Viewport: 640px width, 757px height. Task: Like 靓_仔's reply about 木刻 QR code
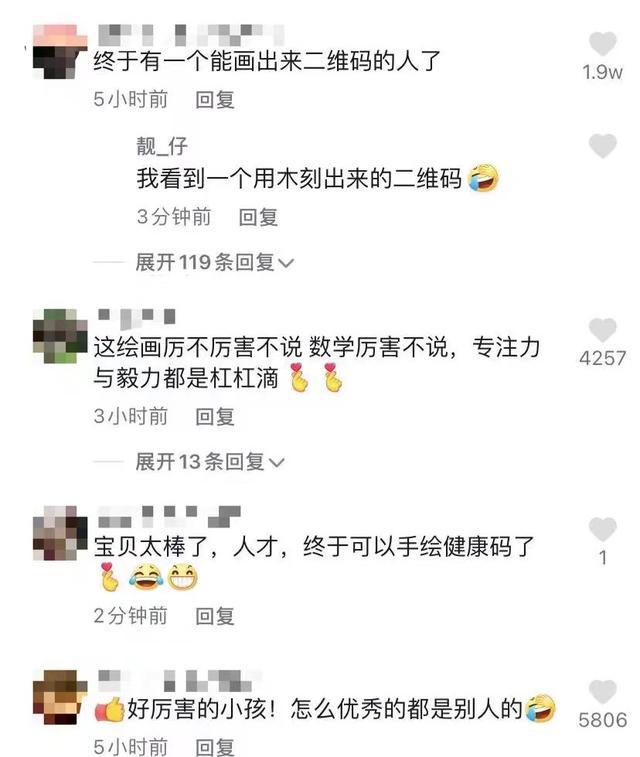[602, 147]
